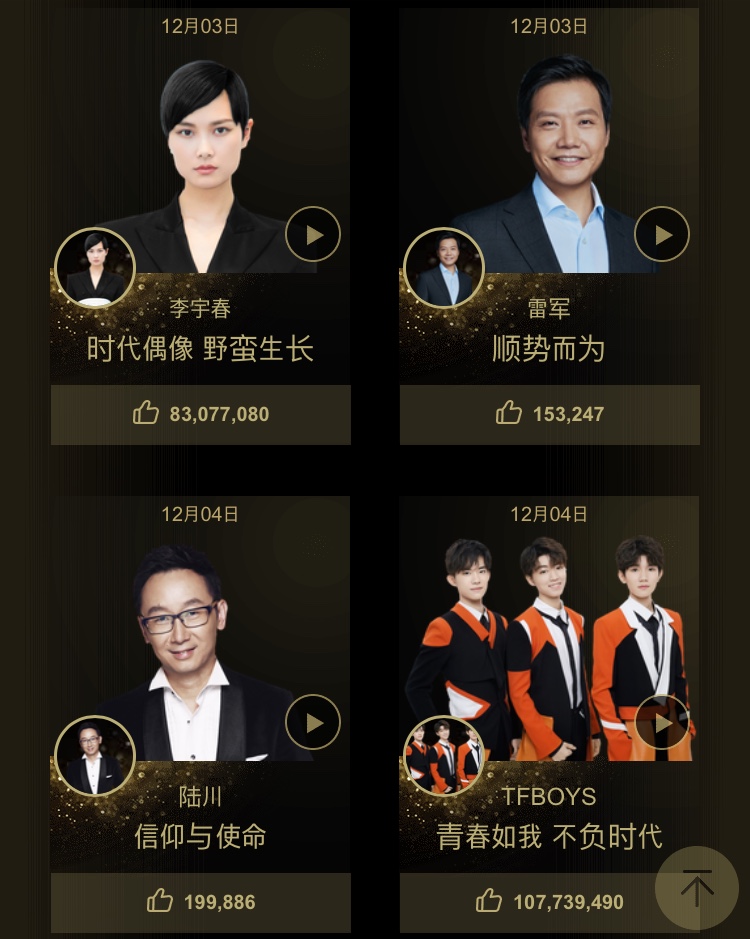Like 李宇春's 时代偶像 野蛮生长 card
750x939 pixels.
[x=147, y=413]
